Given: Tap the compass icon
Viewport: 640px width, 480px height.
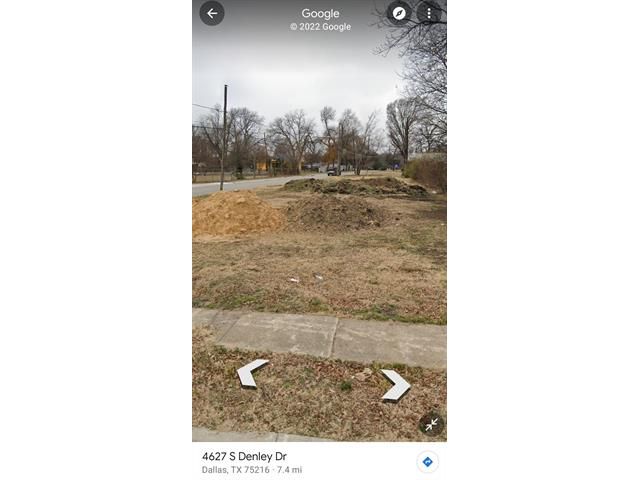Looking at the screenshot, I should 399,13.
